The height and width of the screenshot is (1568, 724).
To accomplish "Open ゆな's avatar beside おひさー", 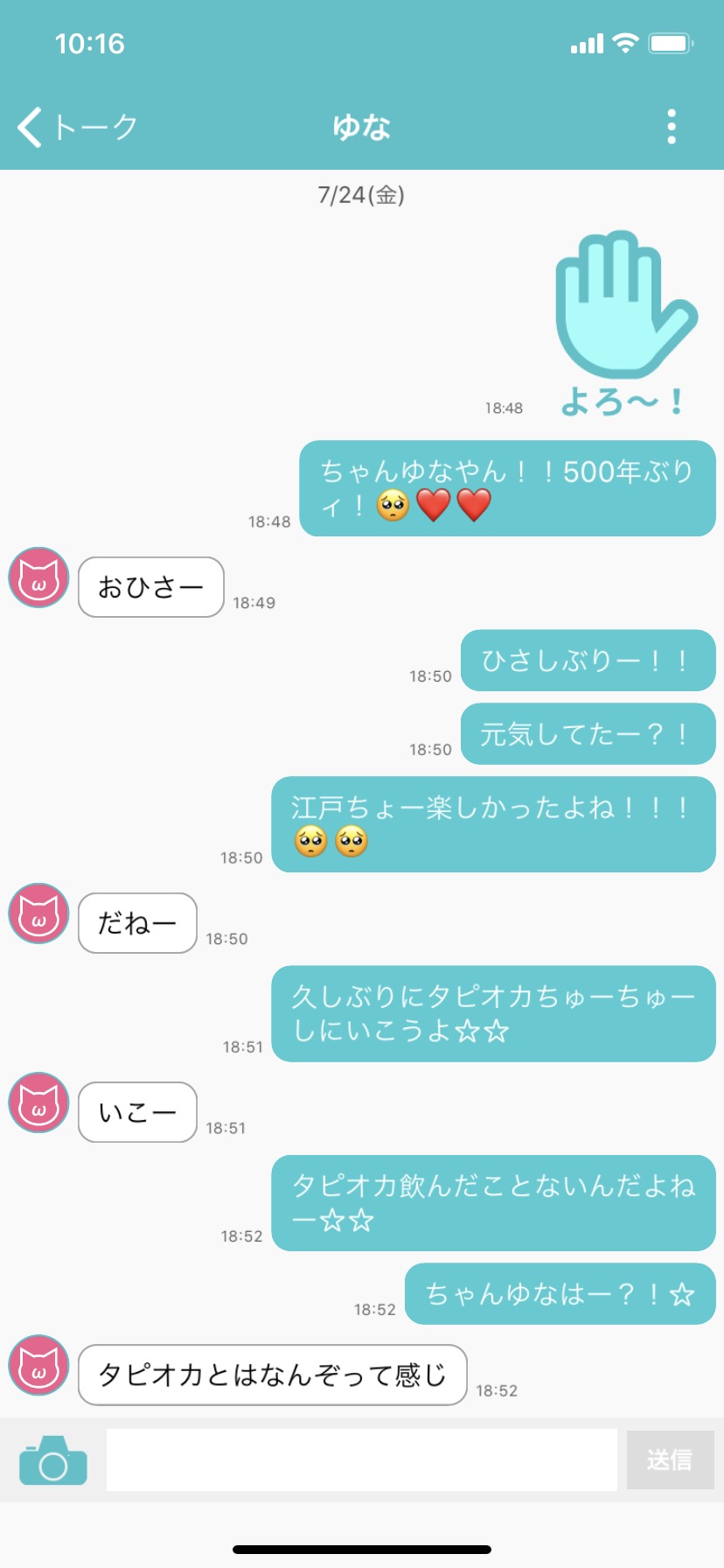I will click(38, 578).
